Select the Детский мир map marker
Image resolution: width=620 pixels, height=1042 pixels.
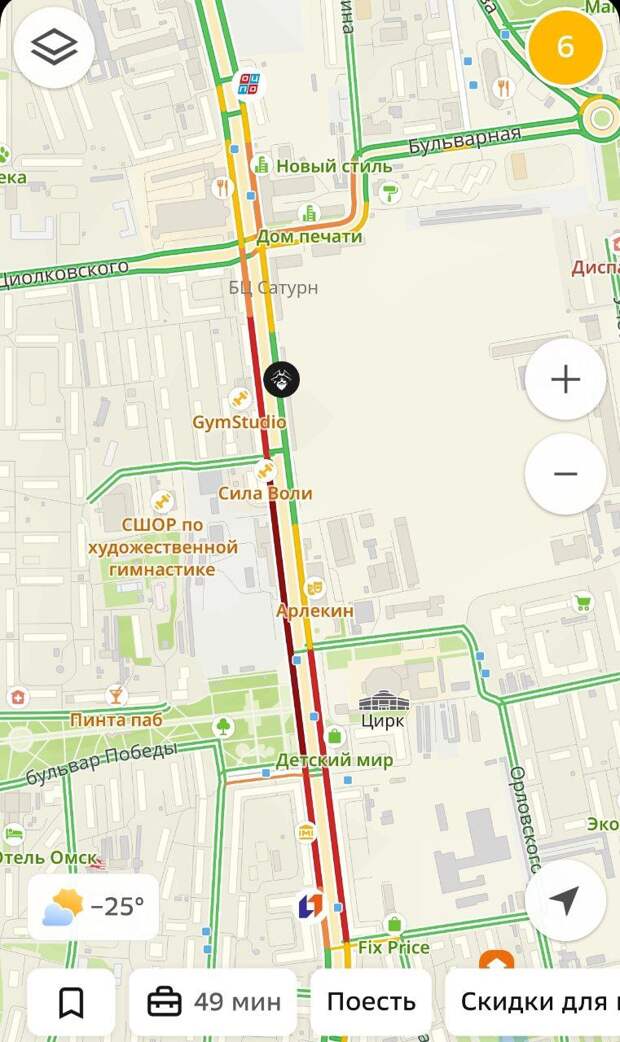(334, 738)
